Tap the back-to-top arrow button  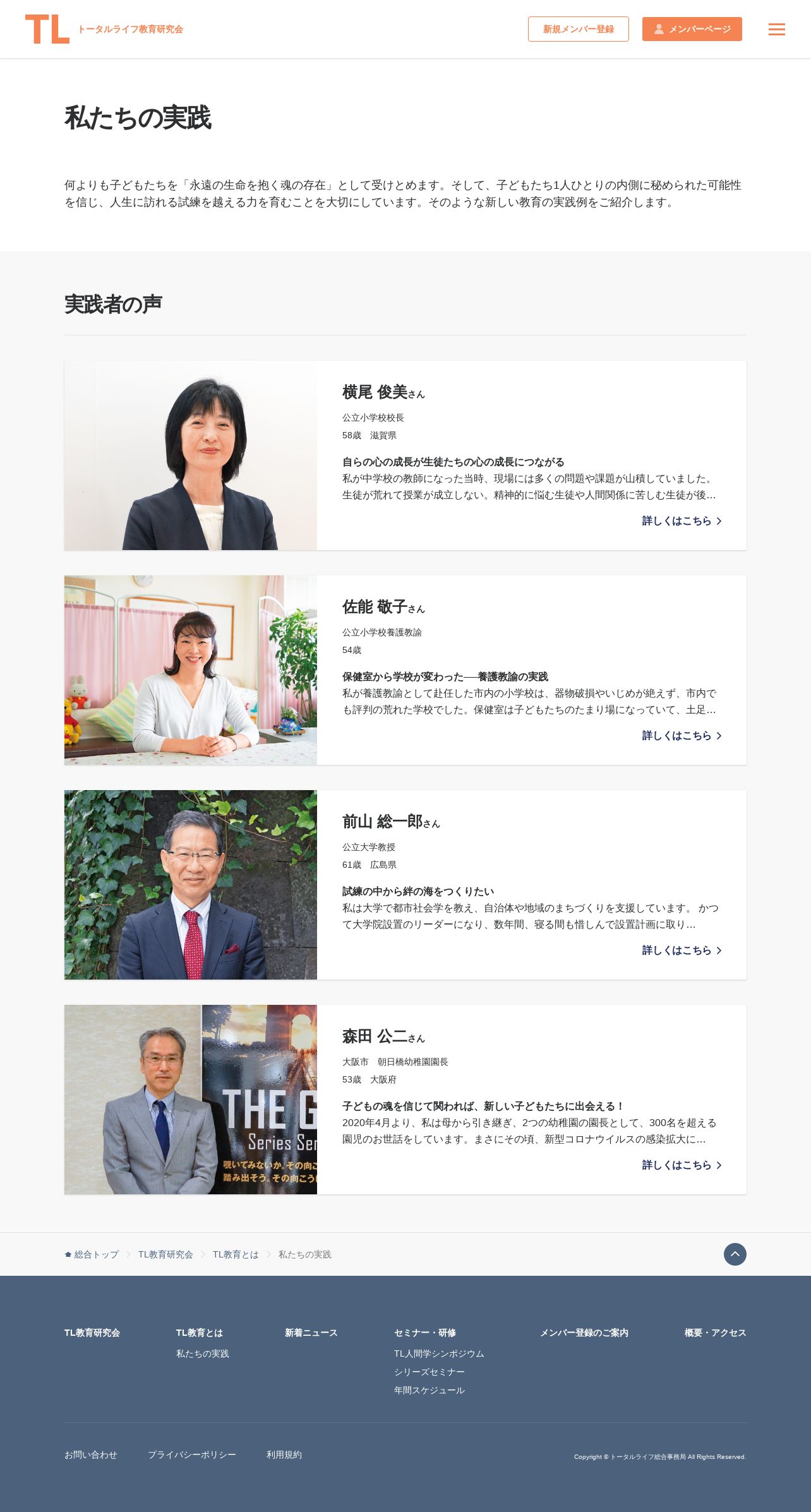(x=735, y=1254)
